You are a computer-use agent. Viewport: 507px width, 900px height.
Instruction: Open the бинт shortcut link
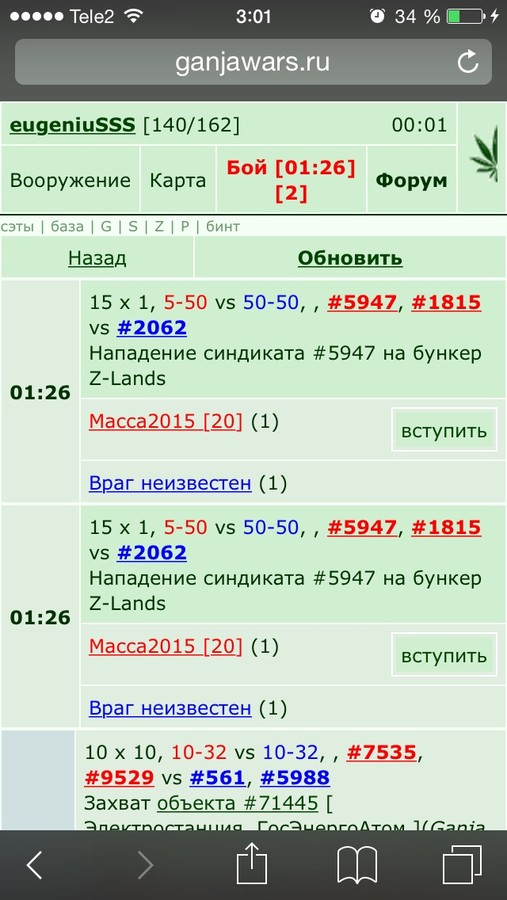coord(222,227)
